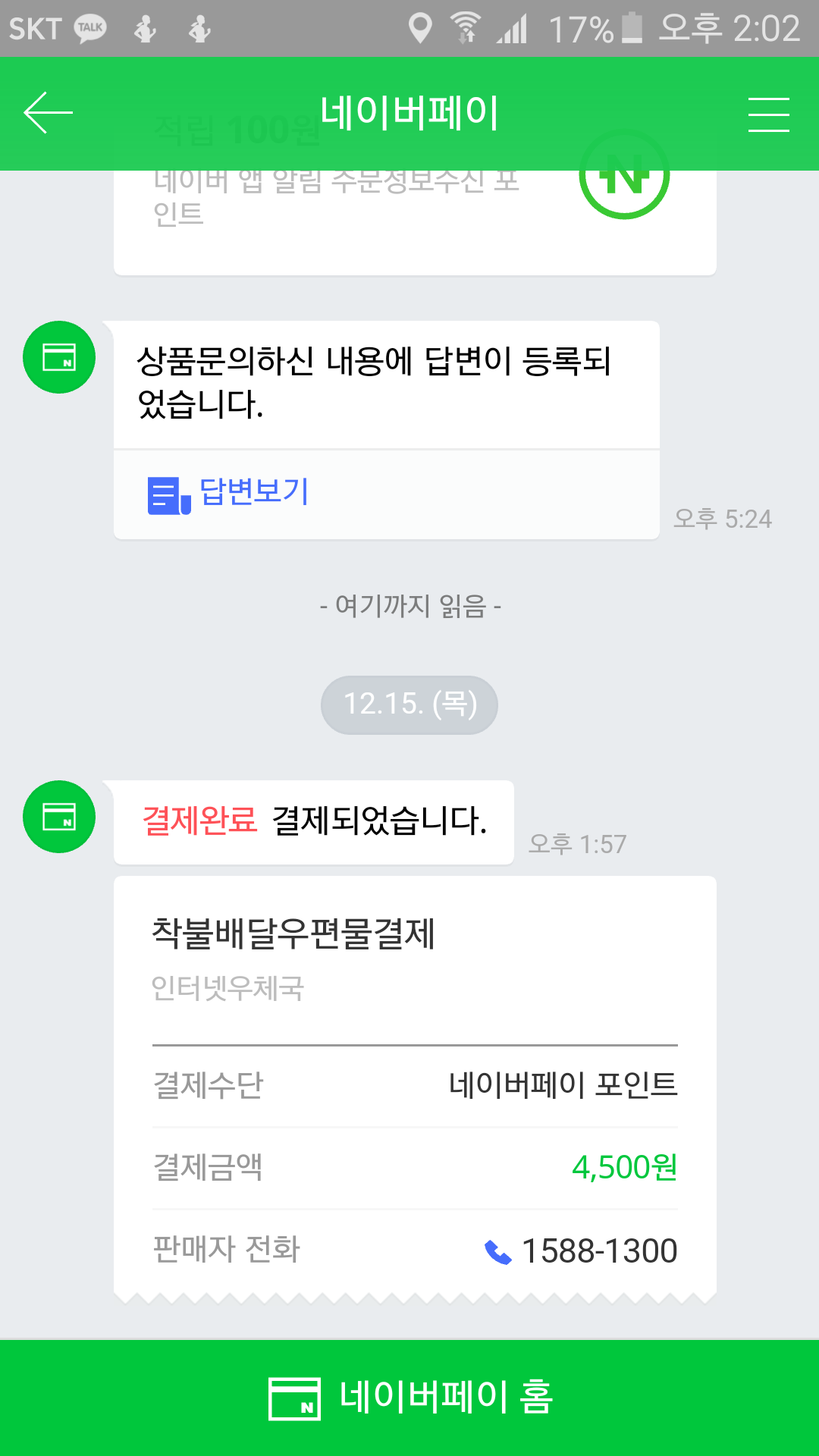The width and height of the screenshot is (819, 1456).
Task: Go back using the top-left arrow
Action: click(x=48, y=113)
